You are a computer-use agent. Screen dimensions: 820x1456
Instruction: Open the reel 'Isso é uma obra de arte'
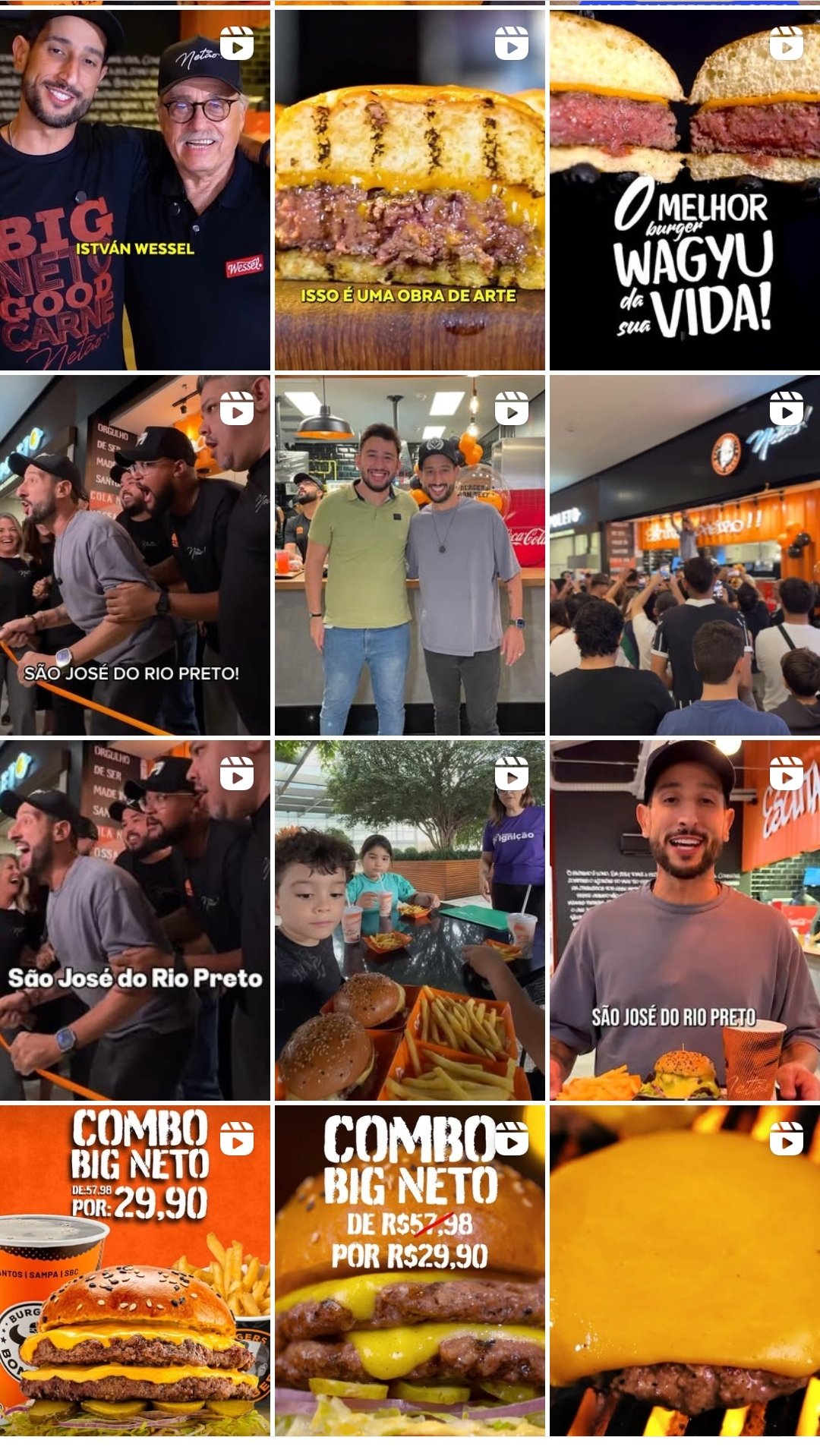pos(409,190)
